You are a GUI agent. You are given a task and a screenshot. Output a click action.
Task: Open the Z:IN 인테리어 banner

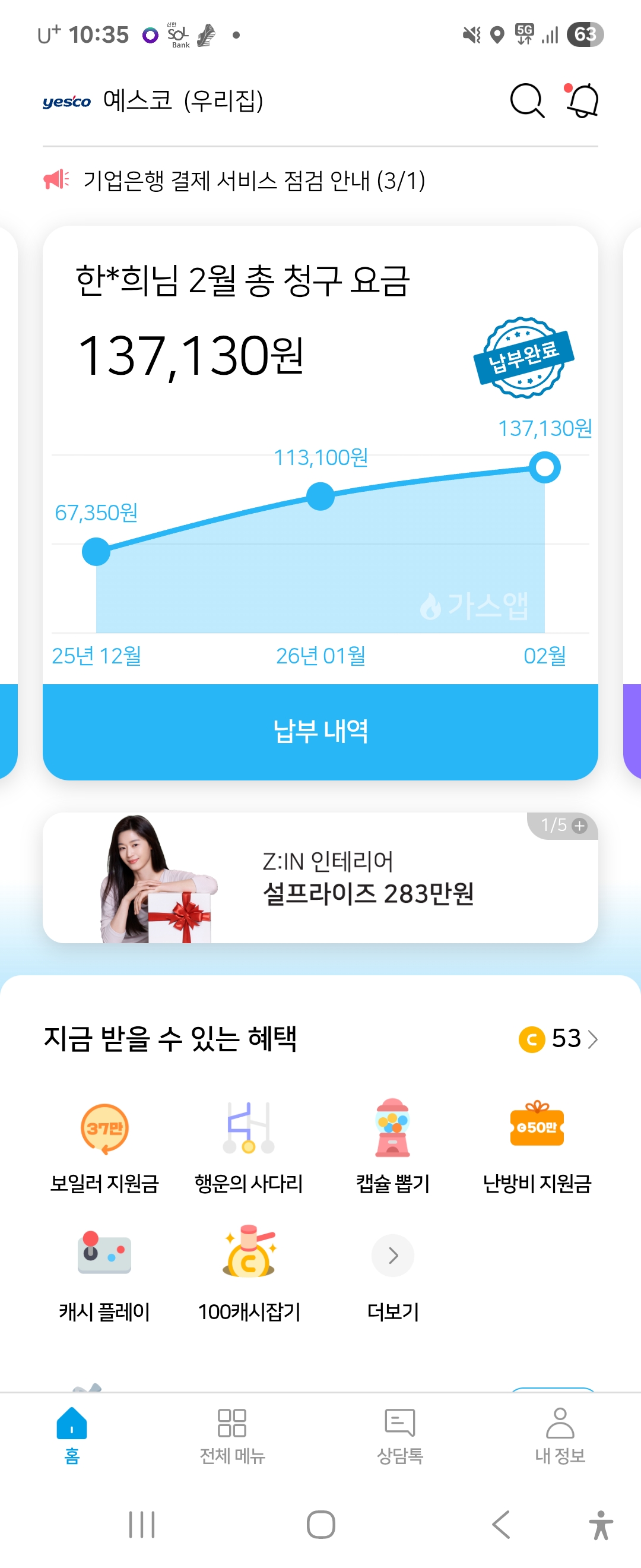320,877
